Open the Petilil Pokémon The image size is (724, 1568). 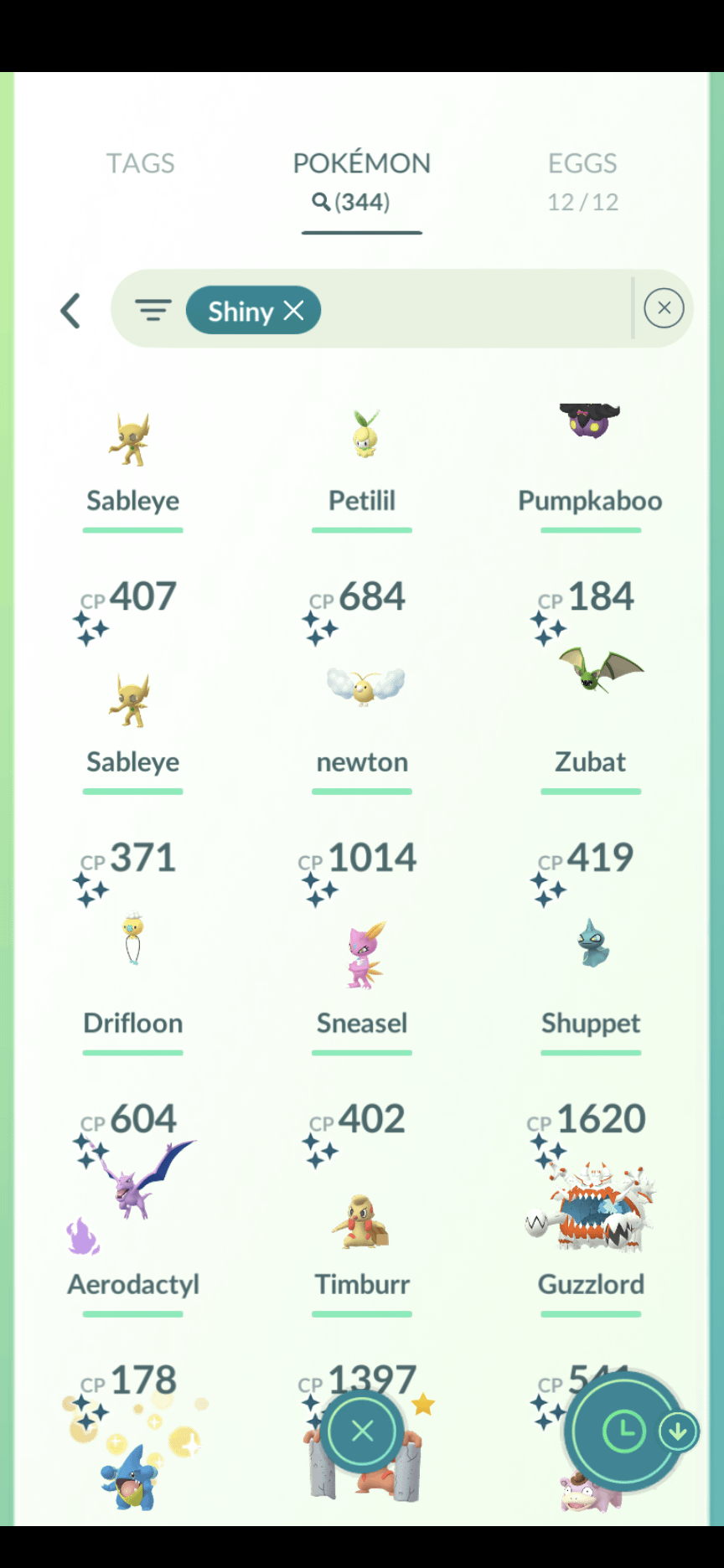[362, 456]
